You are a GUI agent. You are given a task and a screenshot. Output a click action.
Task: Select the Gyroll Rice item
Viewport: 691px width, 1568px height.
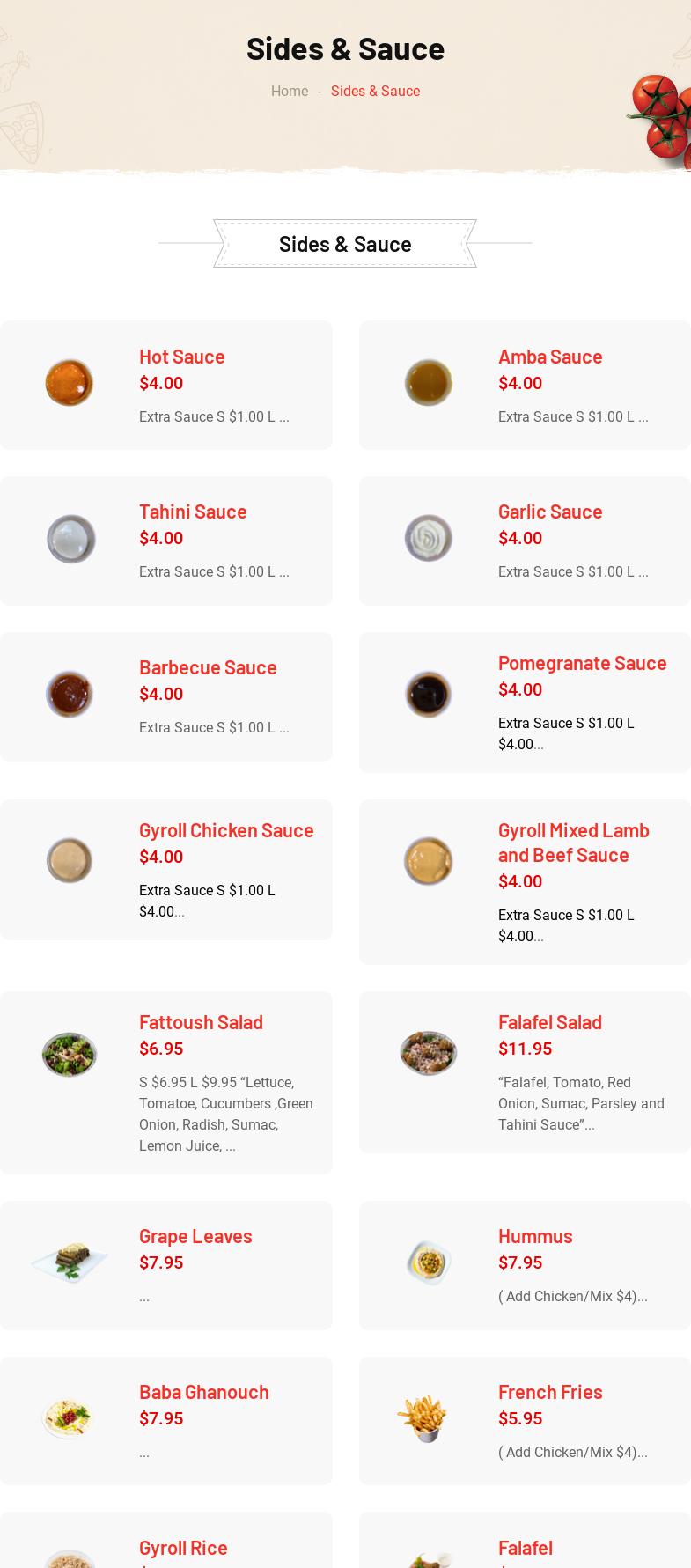tap(183, 1548)
